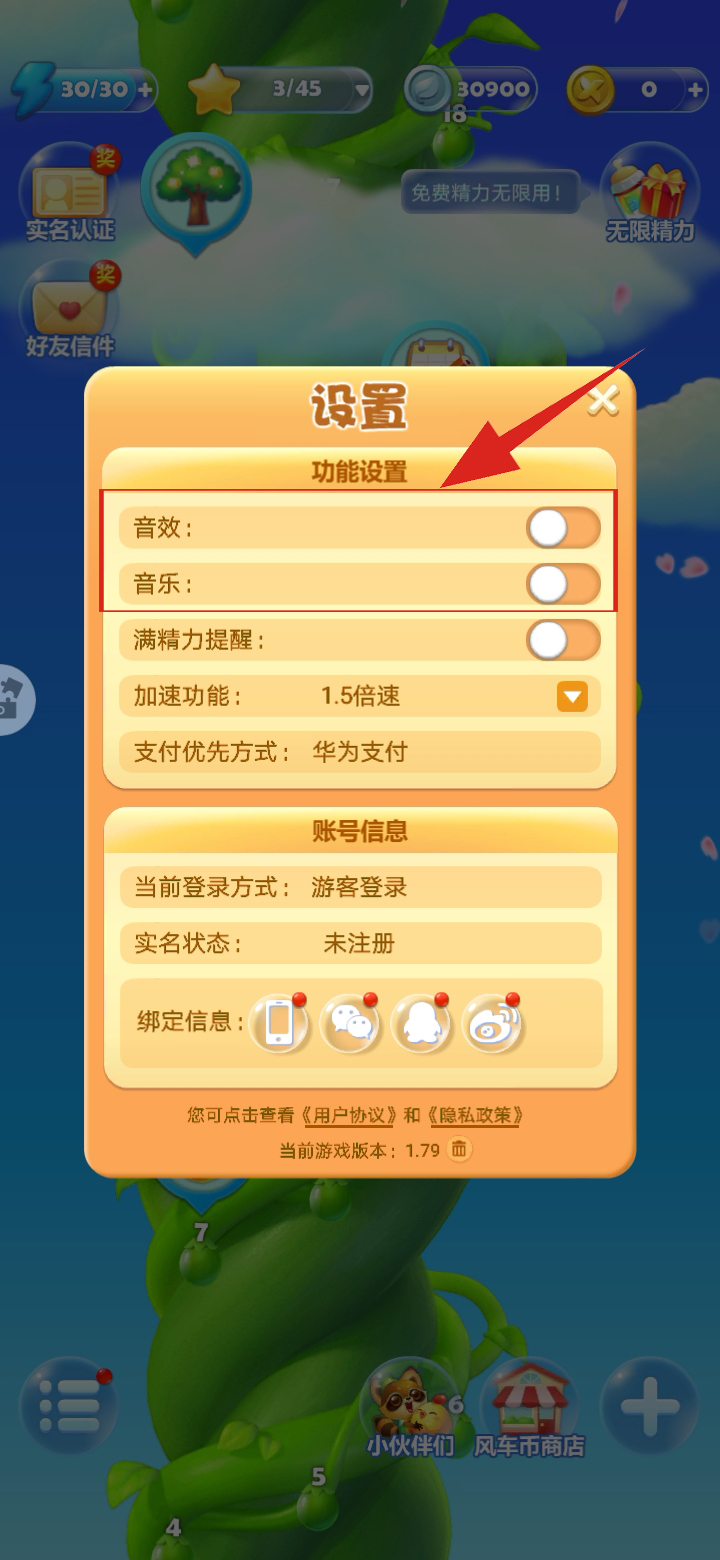Expand the 加速功能 speed dropdown
The image size is (720, 1560).
[x=572, y=696]
